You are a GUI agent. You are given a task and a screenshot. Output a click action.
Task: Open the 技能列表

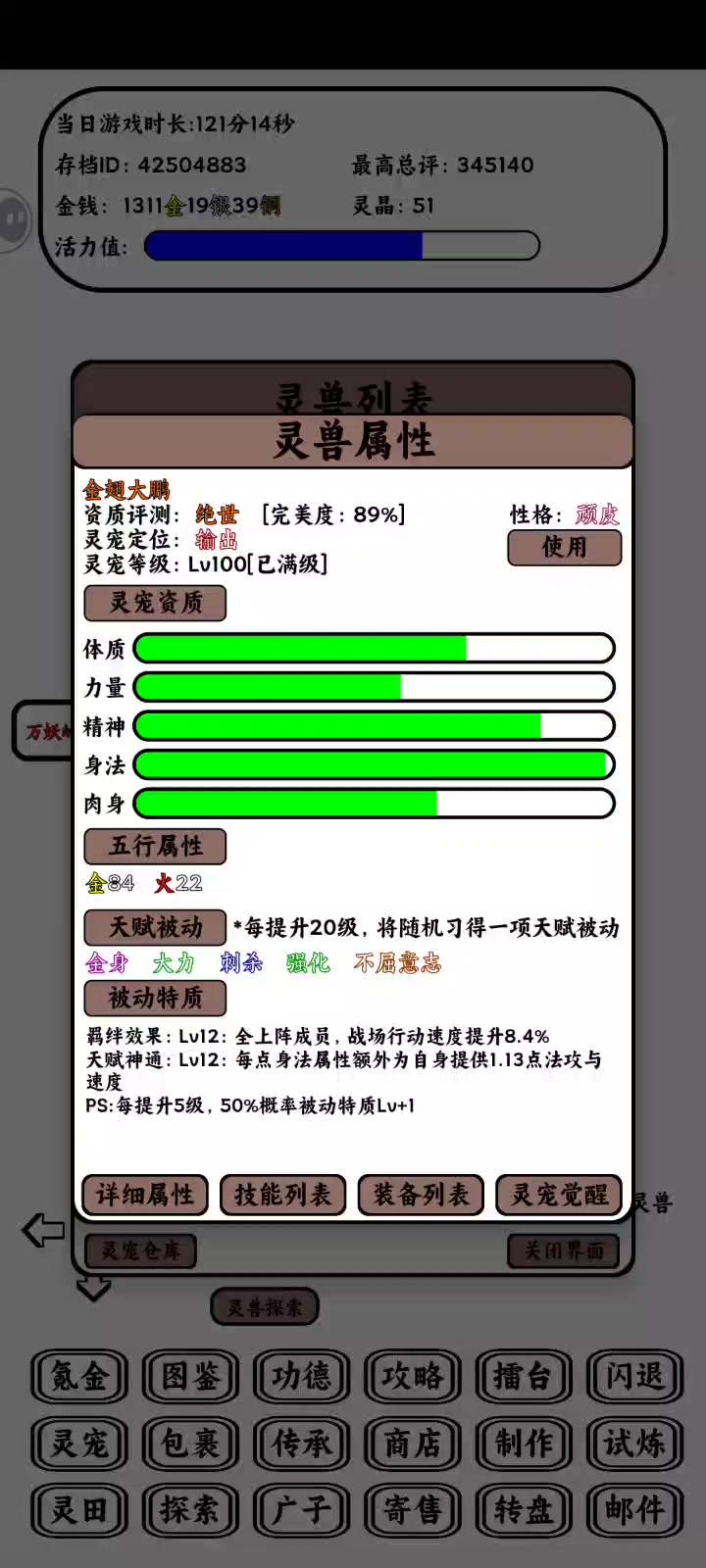coord(283,1195)
